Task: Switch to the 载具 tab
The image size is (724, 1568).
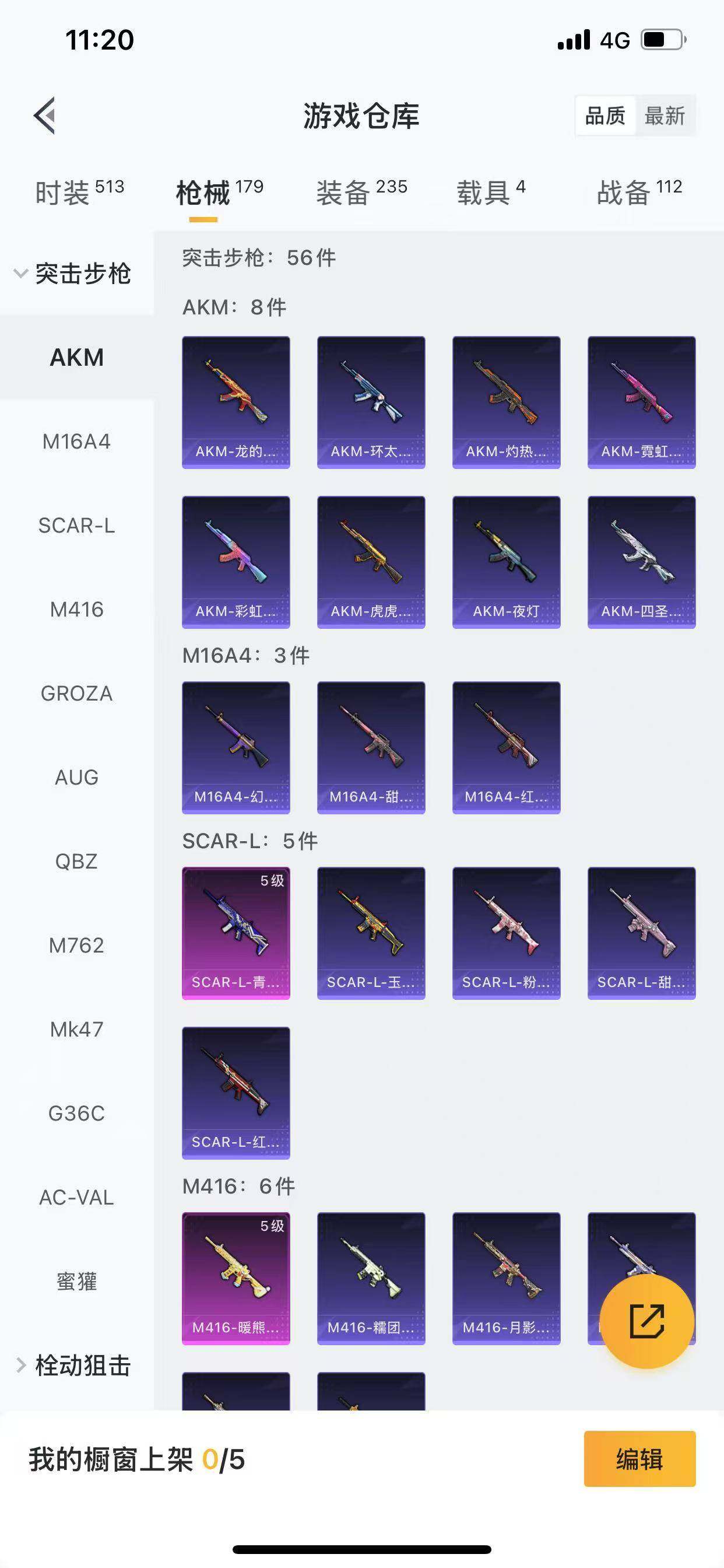Action: 490,192
